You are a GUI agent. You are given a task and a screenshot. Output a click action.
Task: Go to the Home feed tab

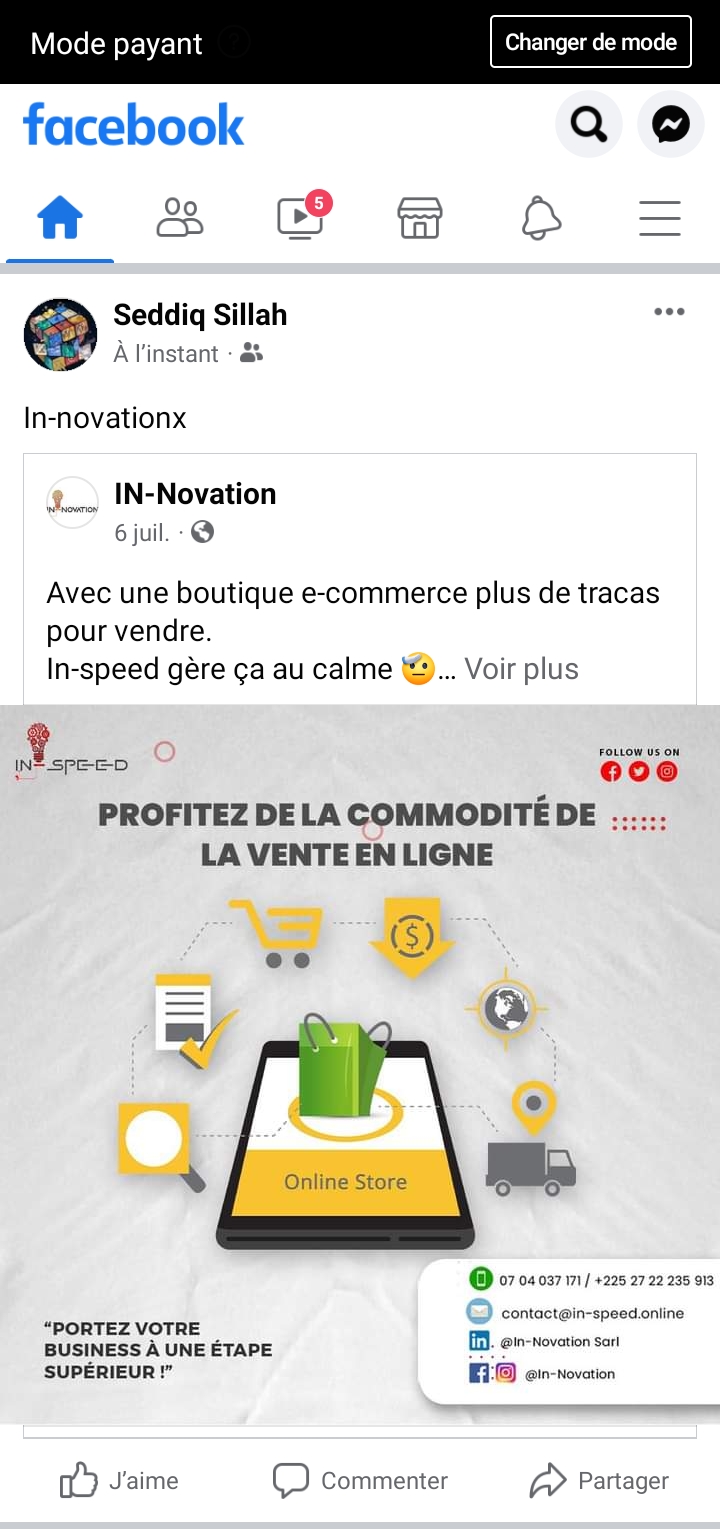pyautogui.click(x=60, y=217)
